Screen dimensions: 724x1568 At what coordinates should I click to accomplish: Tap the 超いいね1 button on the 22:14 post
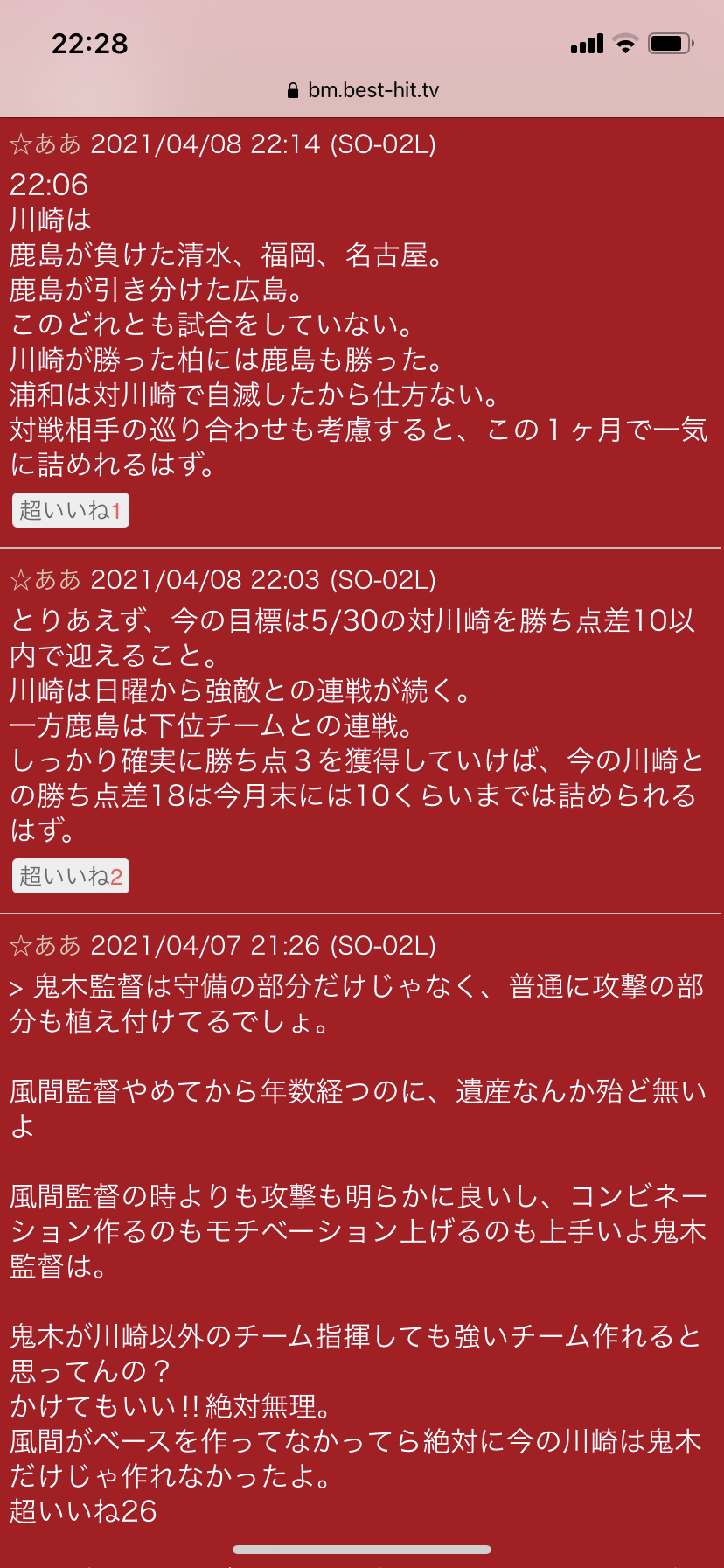point(70,510)
